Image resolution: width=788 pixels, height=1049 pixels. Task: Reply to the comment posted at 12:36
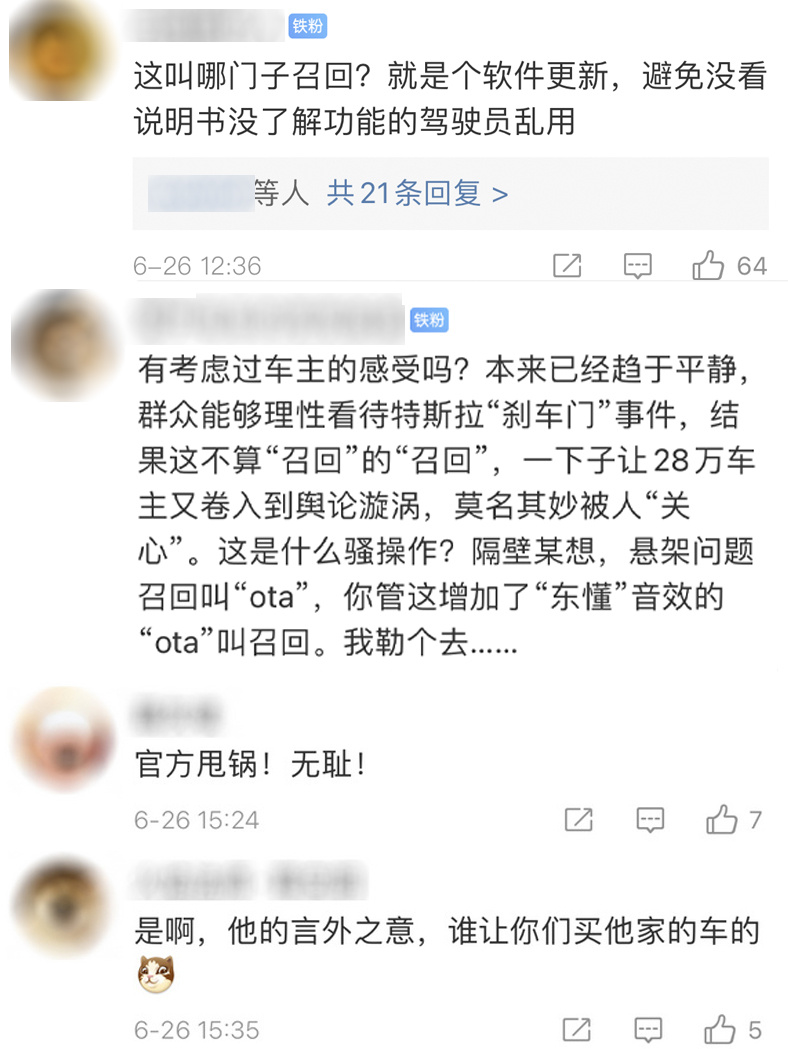(638, 266)
